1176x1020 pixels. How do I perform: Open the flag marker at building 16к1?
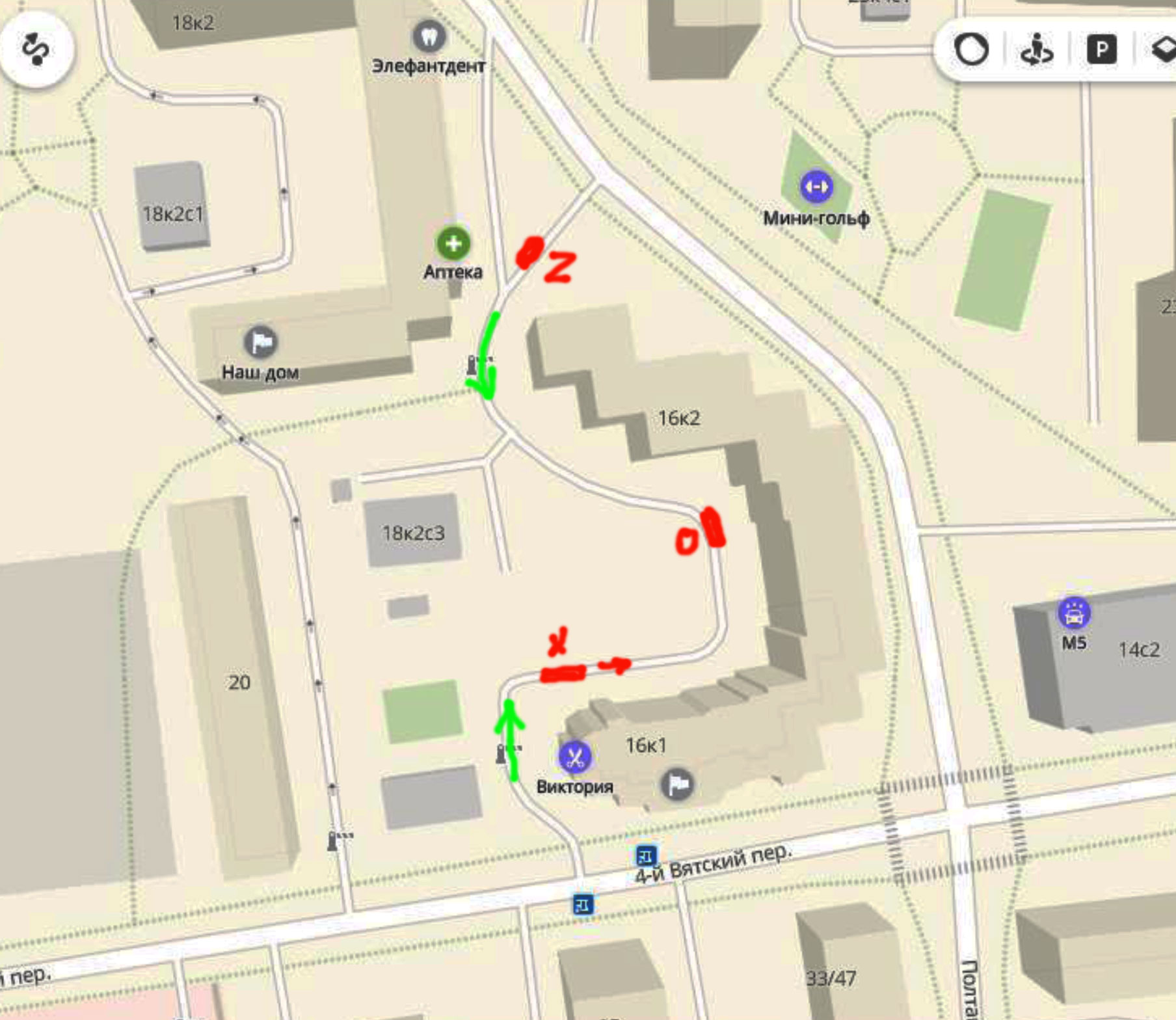(x=677, y=784)
